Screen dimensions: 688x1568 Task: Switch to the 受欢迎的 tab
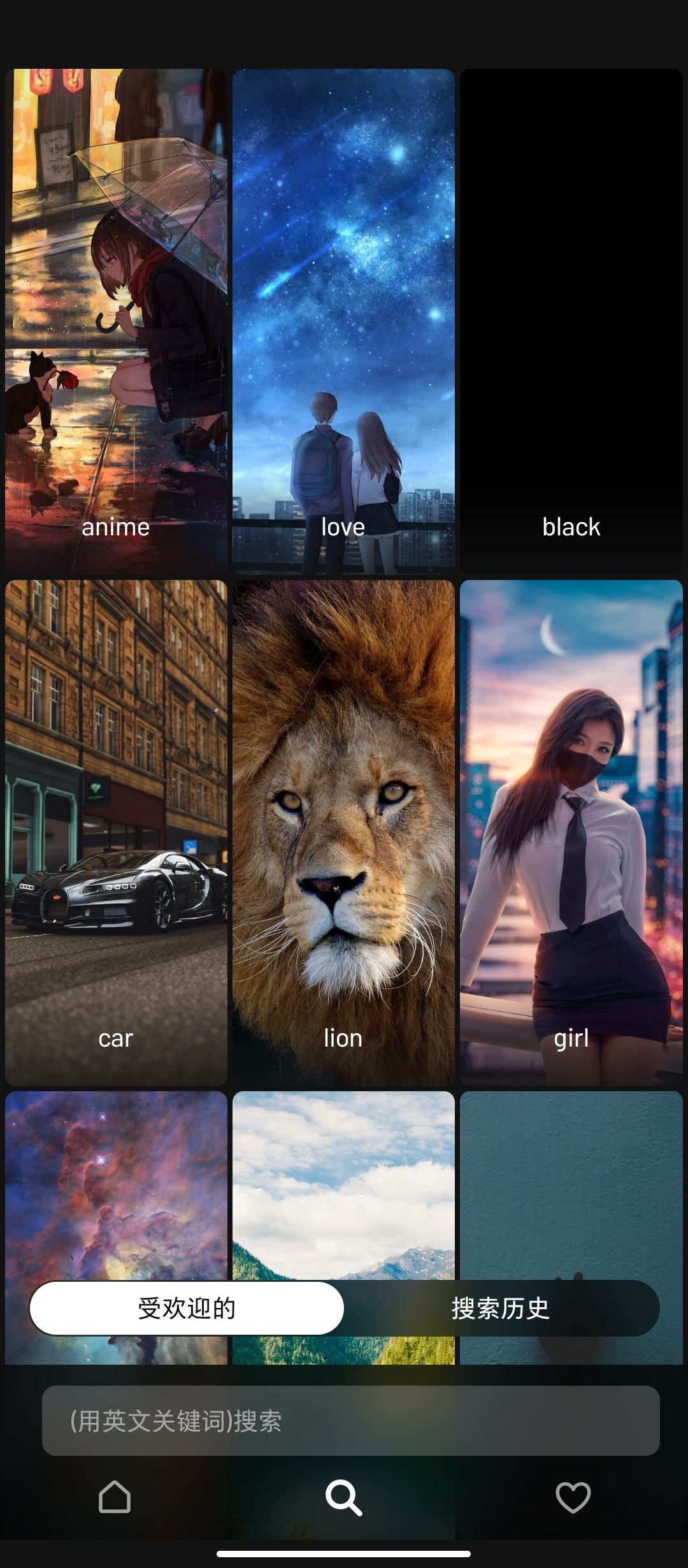187,1308
